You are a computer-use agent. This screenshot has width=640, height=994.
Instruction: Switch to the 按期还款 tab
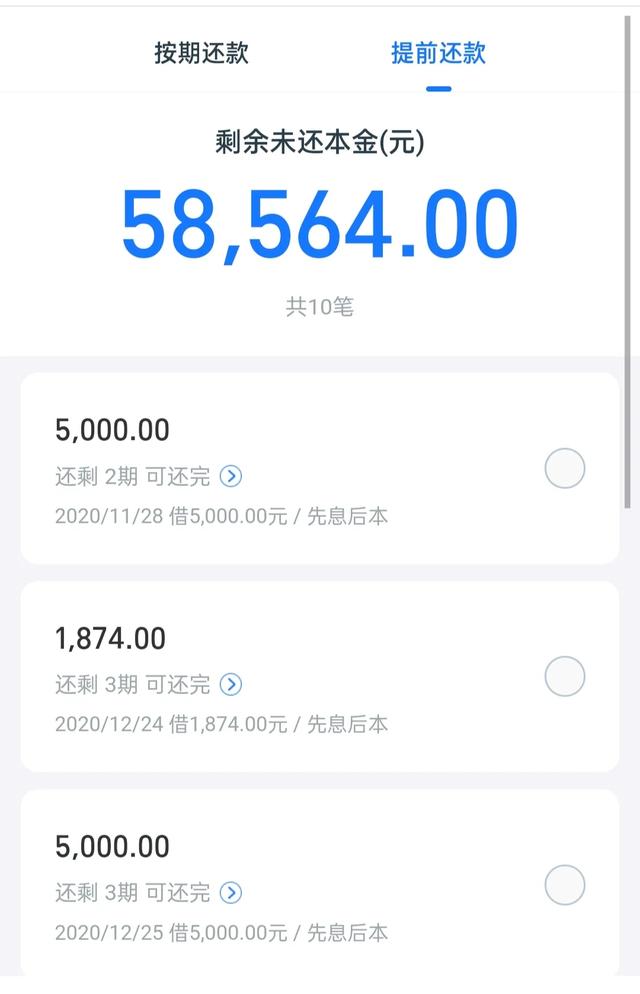tap(201, 53)
